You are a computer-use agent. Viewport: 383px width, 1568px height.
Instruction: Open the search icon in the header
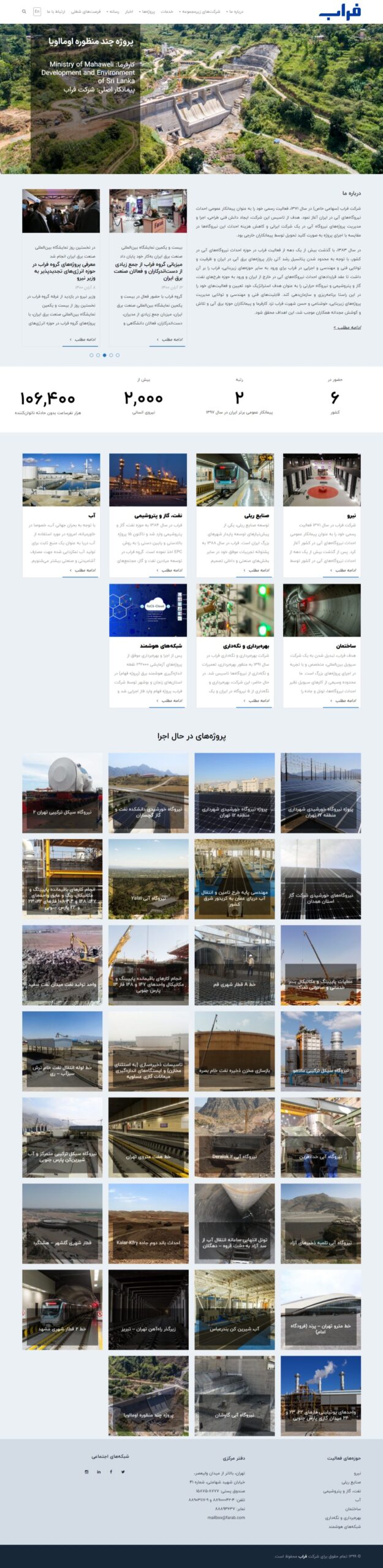[x=24, y=12]
